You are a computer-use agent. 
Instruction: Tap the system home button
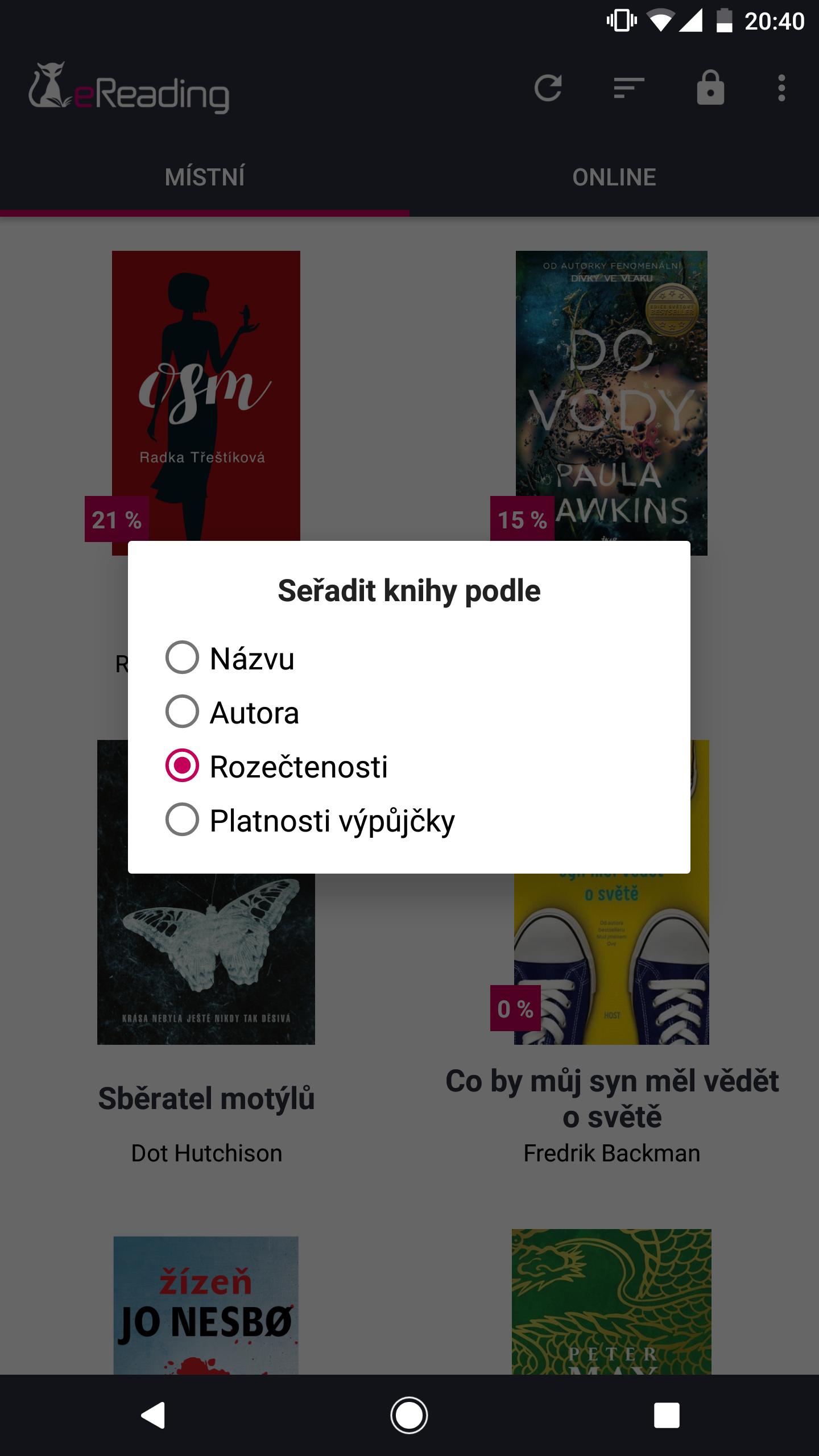point(409,1416)
